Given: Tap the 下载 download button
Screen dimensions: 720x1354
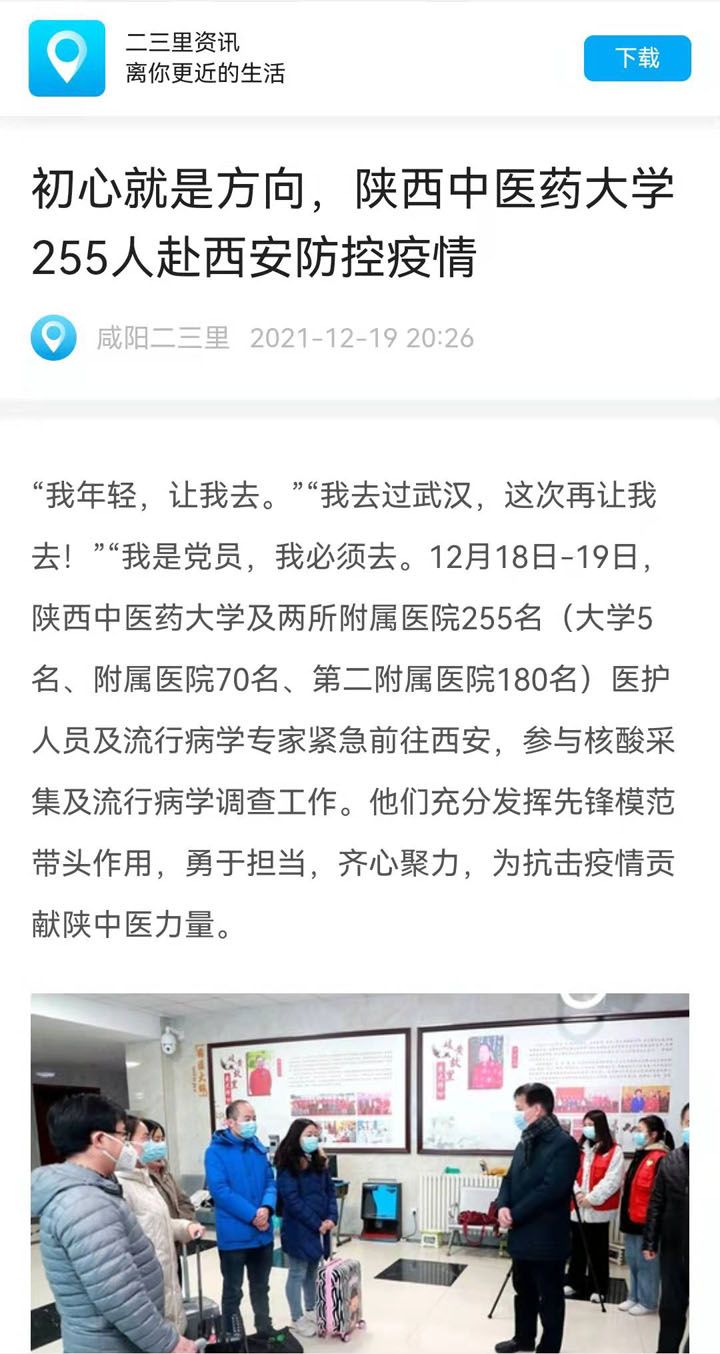Looking at the screenshot, I should click(x=637, y=58).
